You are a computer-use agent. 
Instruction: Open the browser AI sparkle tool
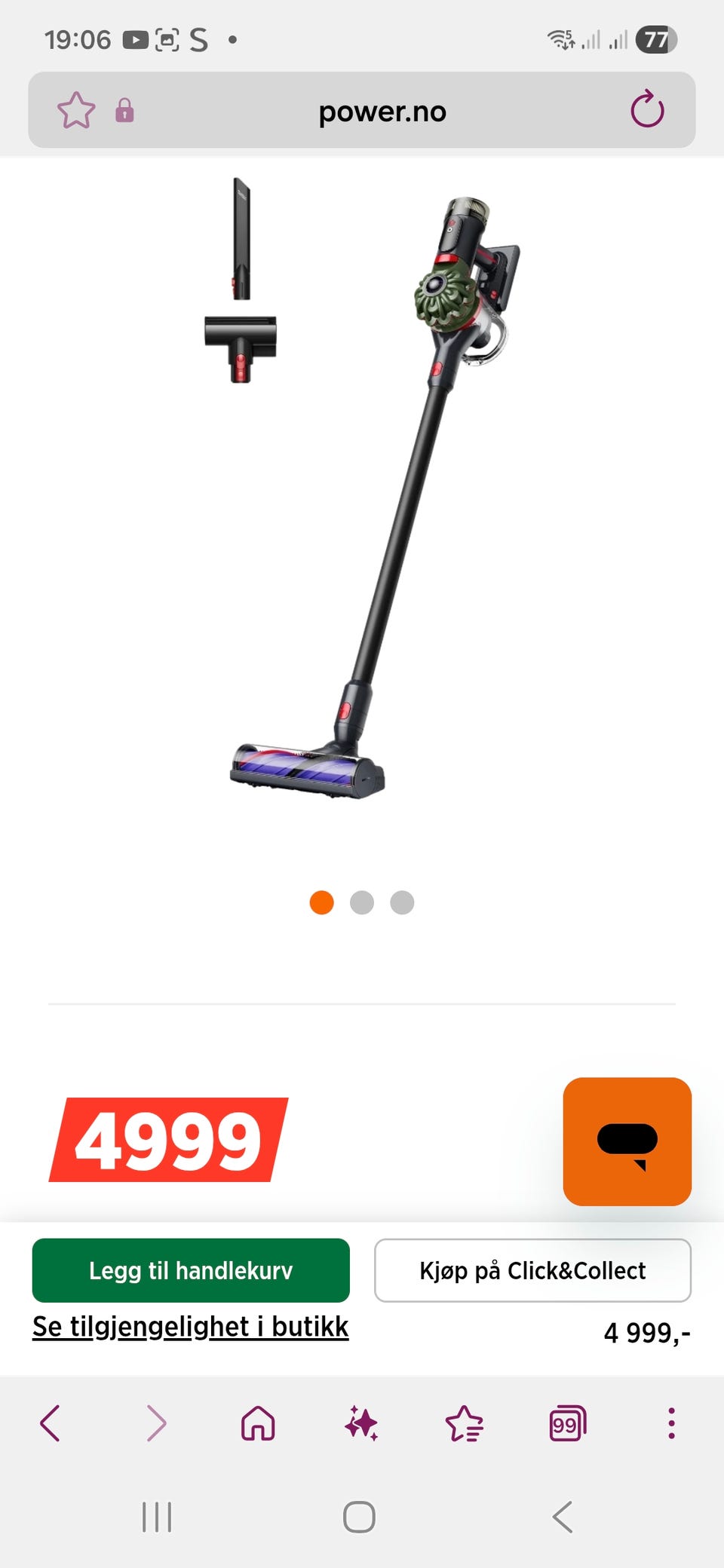coord(361,1423)
